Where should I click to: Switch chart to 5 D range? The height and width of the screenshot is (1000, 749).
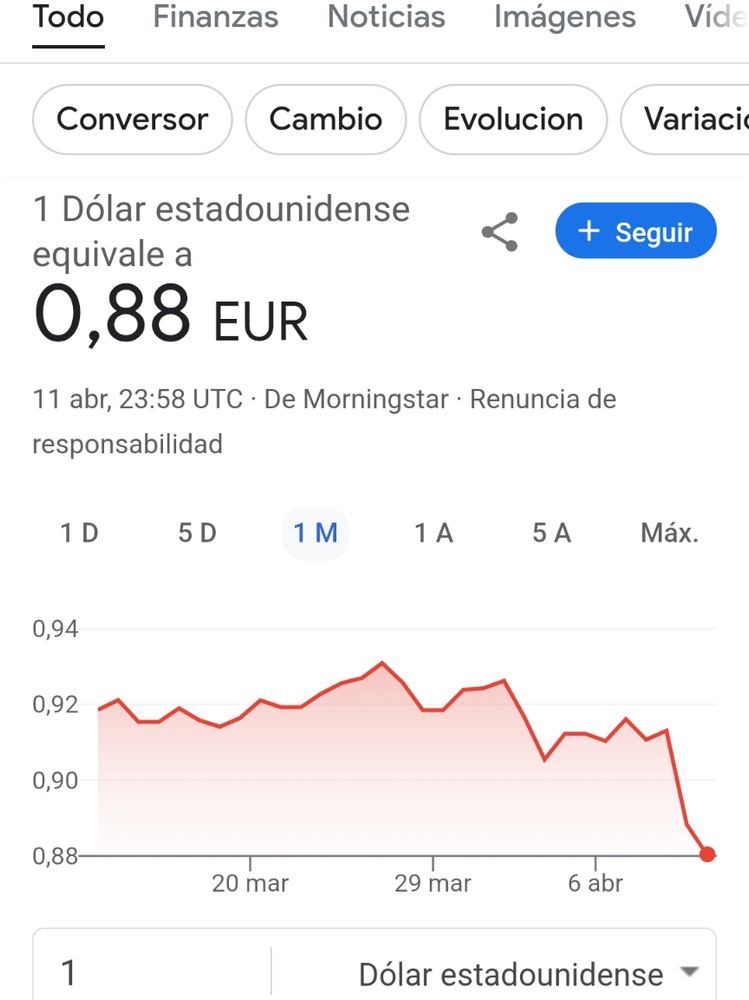tap(197, 533)
